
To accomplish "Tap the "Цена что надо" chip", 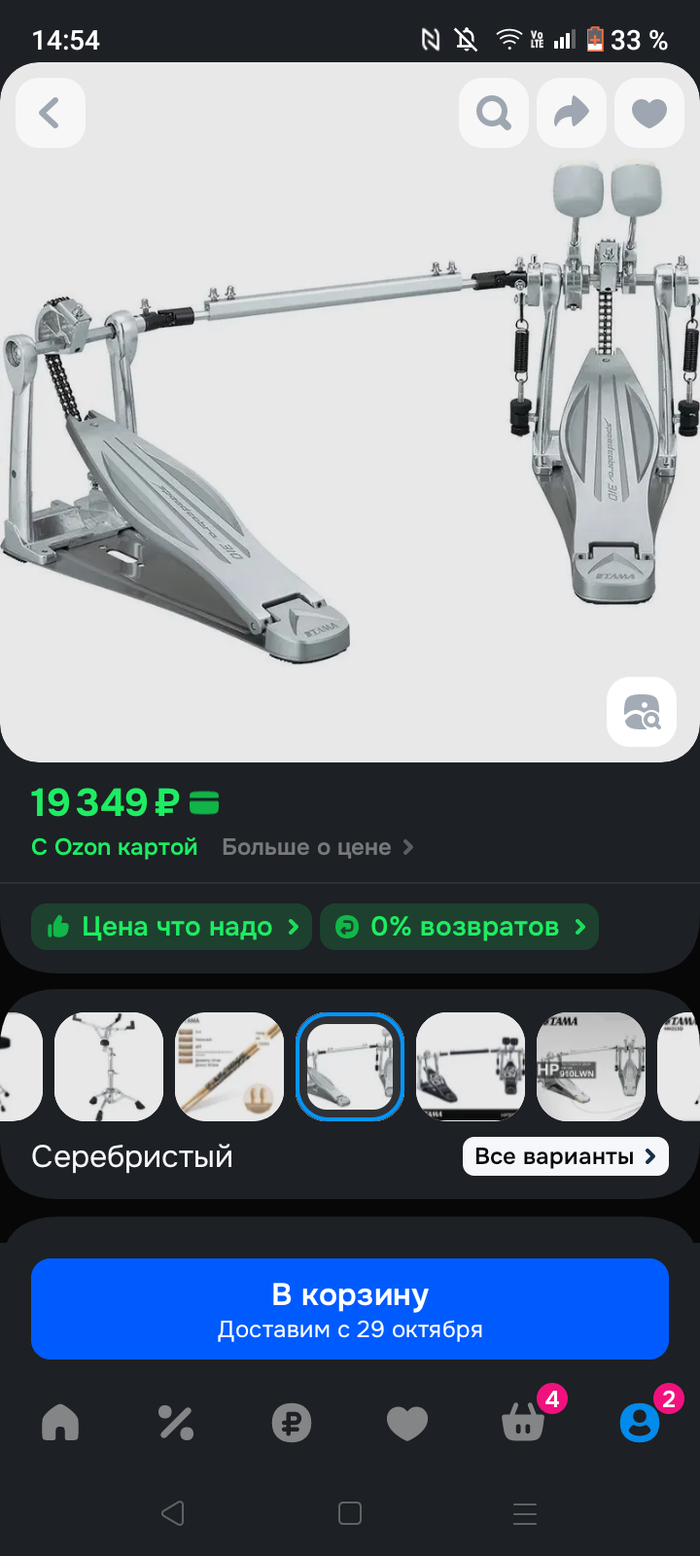I will (172, 927).
